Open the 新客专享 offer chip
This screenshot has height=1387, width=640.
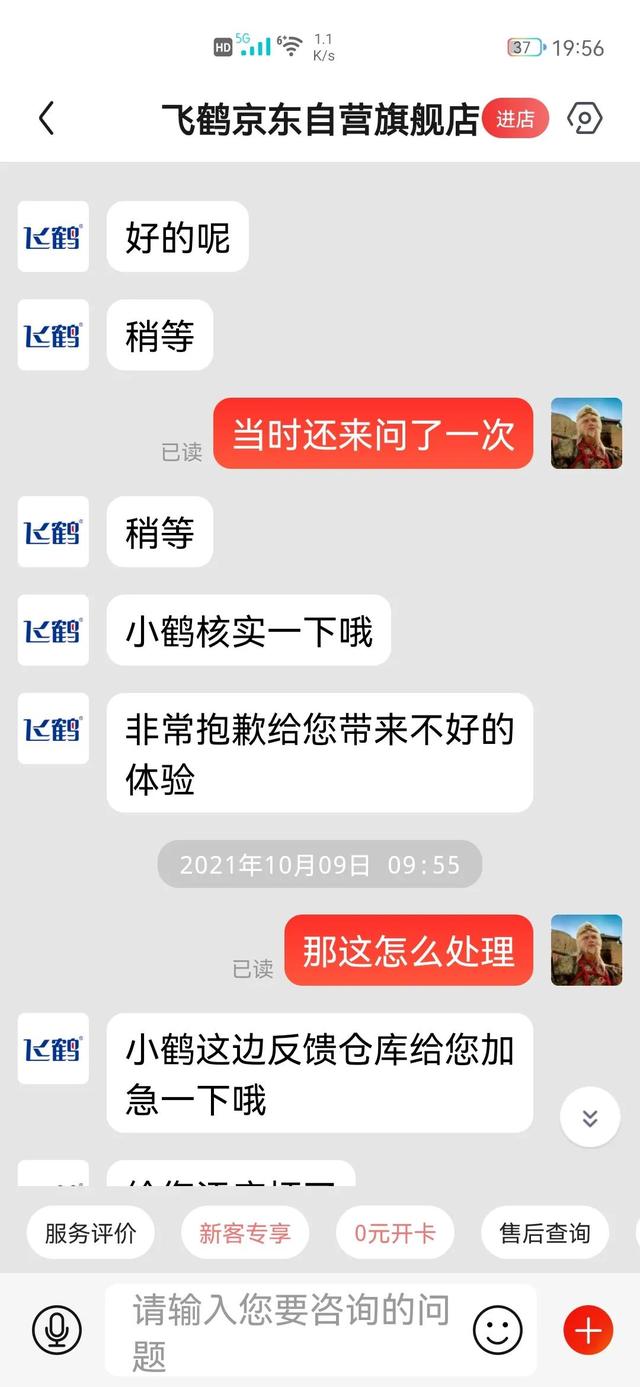[x=244, y=1233]
